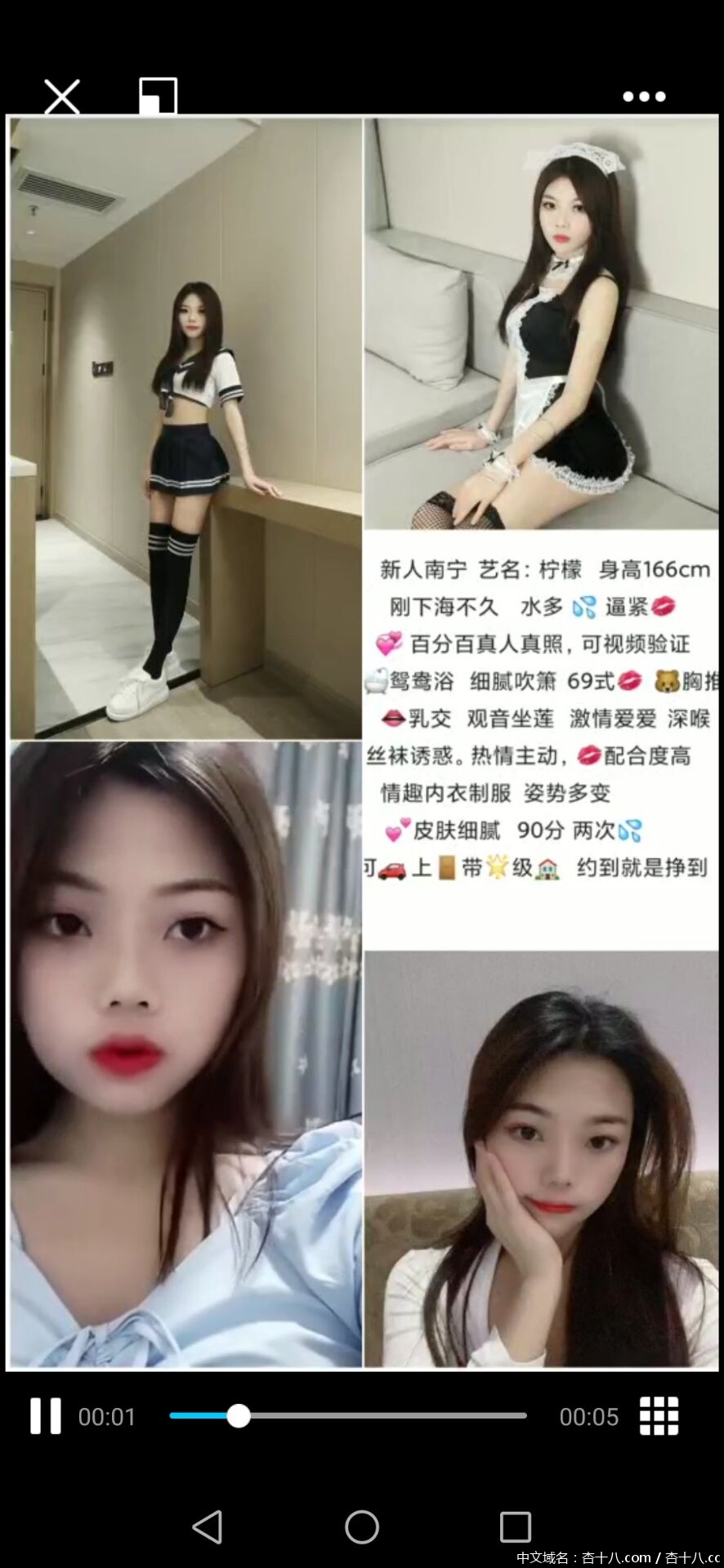This screenshot has width=724, height=1568.
Task: Tap the video progress slider
Action: pyautogui.click(x=348, y=1416)
